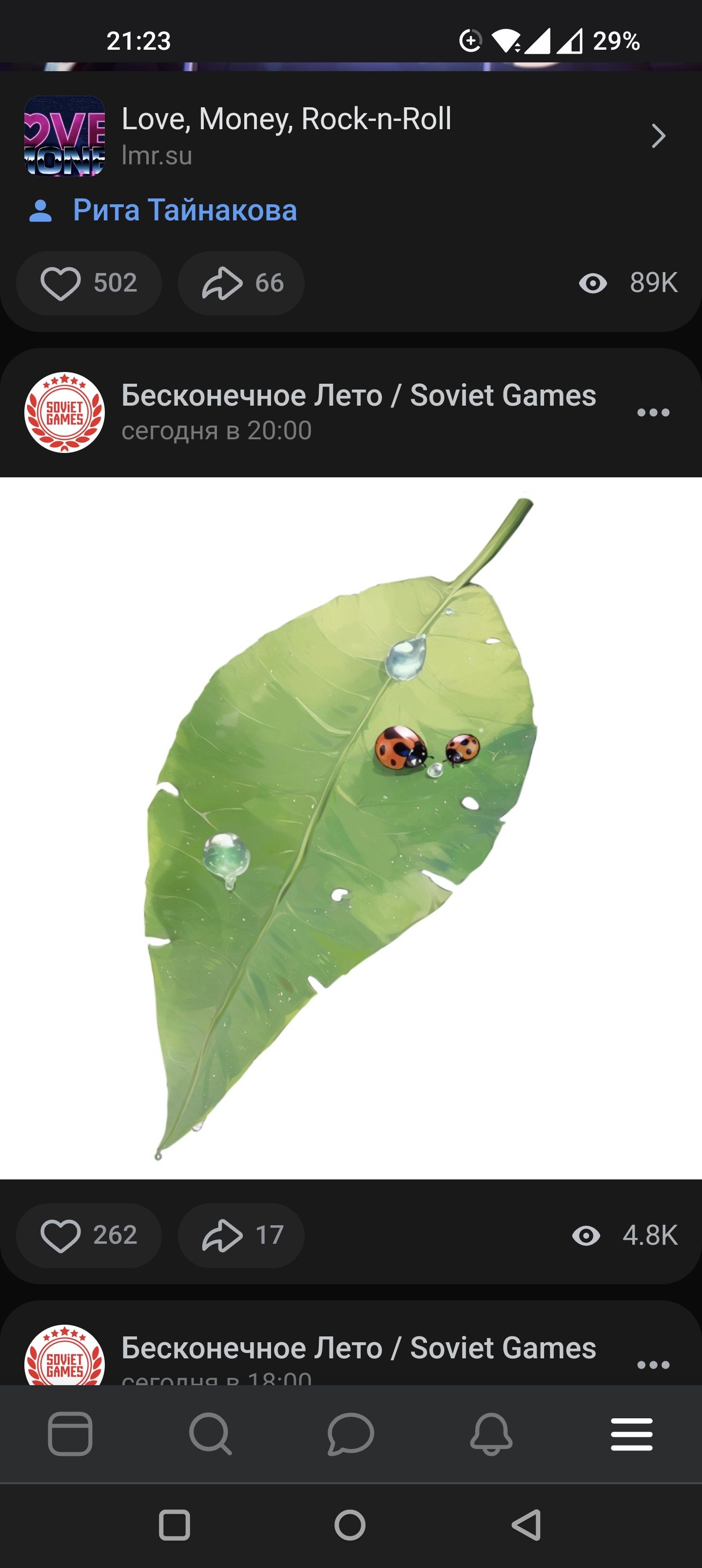
Task: Open the Love, Money, Rock-n-Roll link card
Action: 347,136
